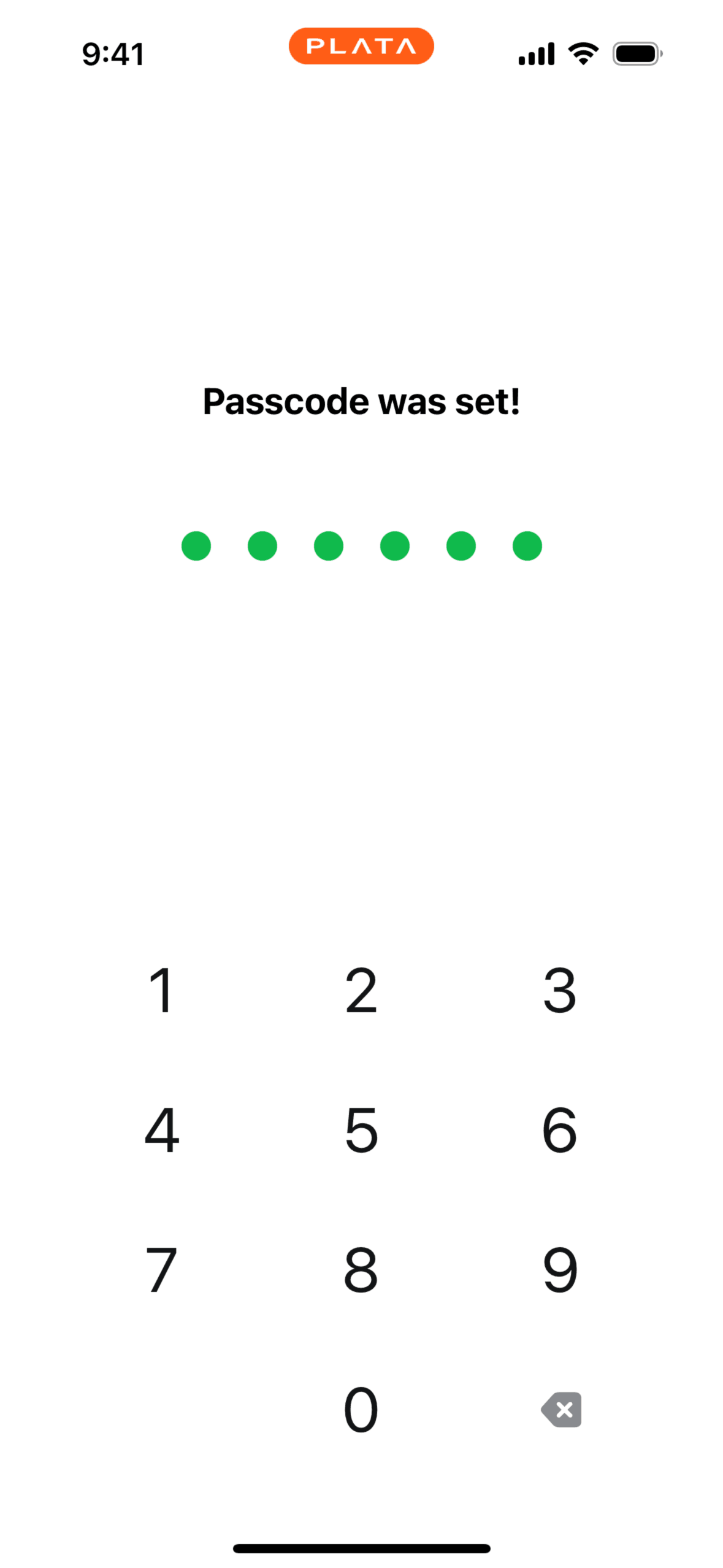Screen dimensions: 723x1568
Task: Select digit 4 on the keypad
Action: [x=162, y=1129]
